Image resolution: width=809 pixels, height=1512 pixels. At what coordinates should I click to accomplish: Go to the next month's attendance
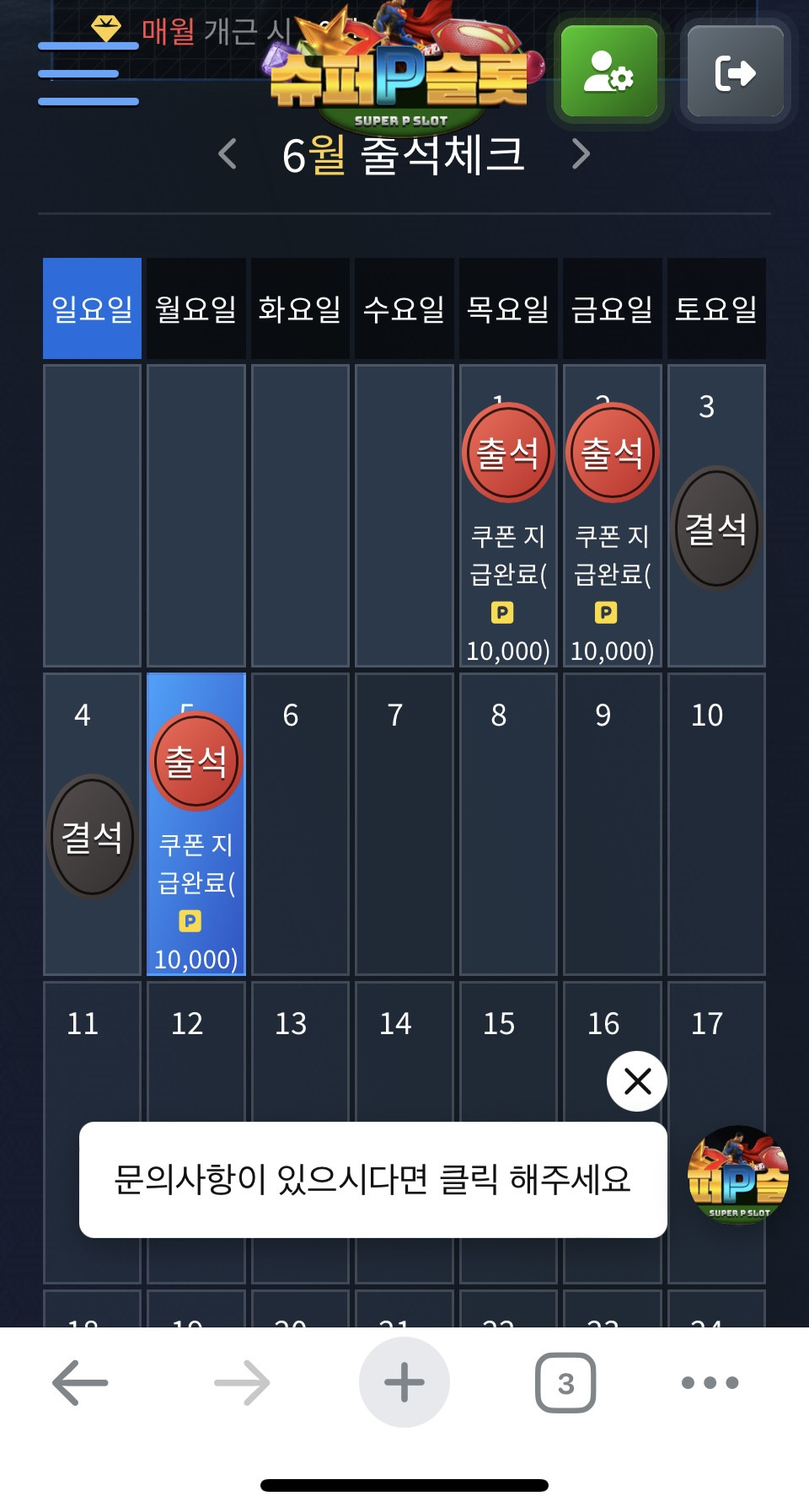[581, 153]
